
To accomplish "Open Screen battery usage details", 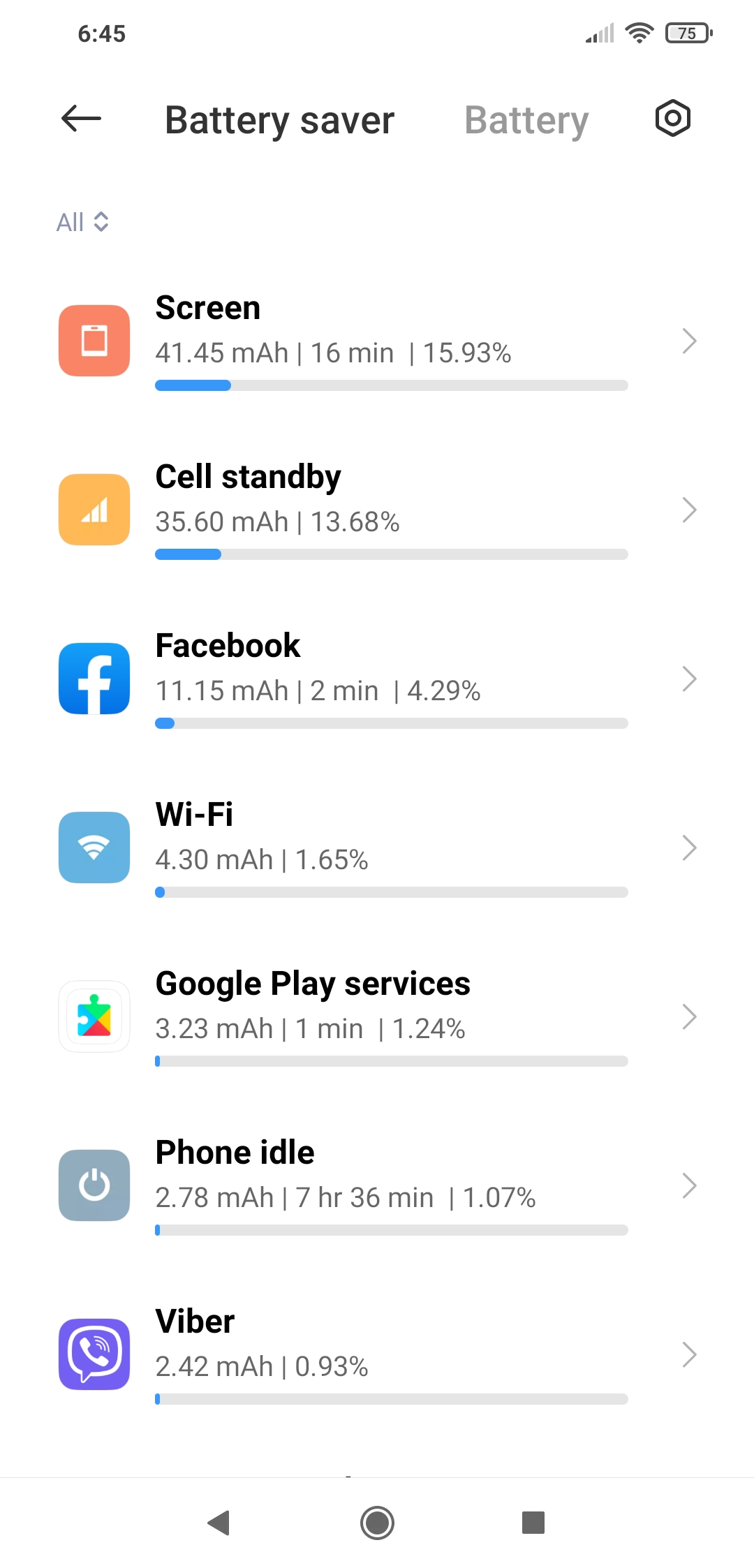I will click(377, 341).
